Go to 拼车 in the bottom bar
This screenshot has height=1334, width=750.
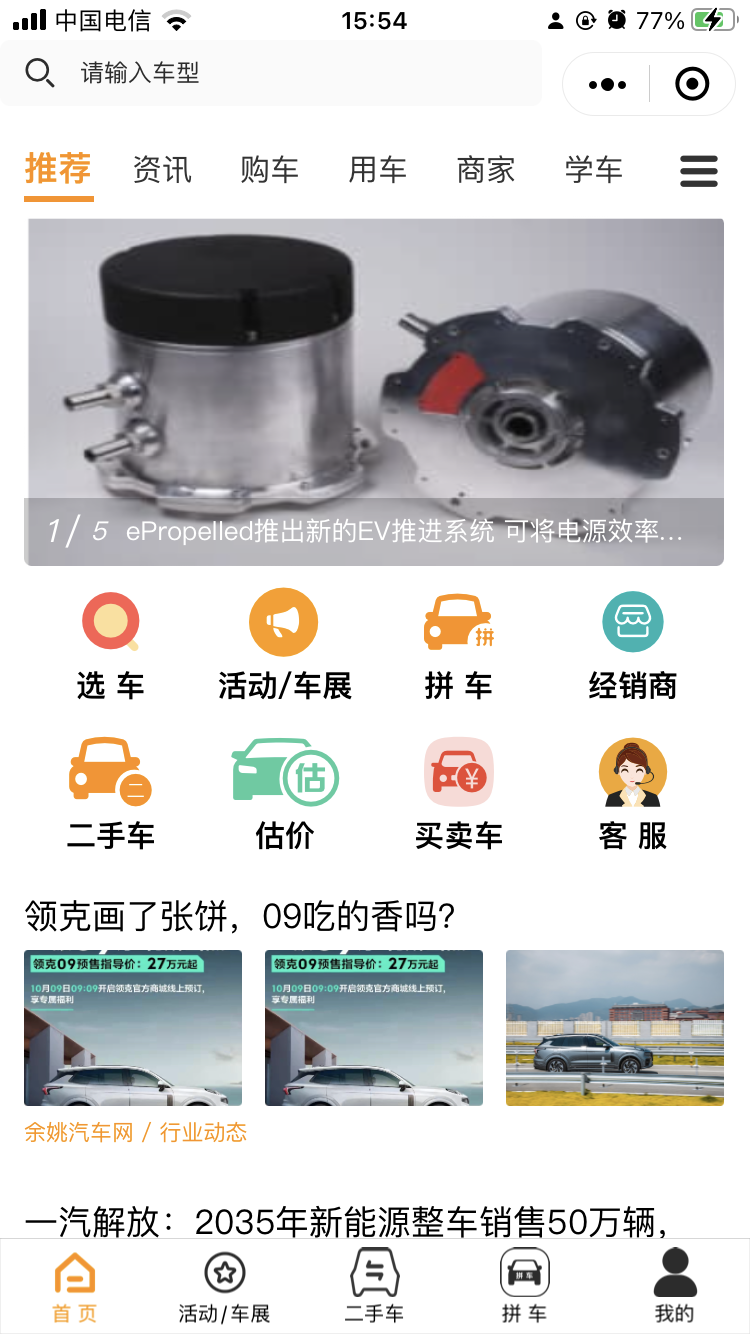coord(525,1288)
